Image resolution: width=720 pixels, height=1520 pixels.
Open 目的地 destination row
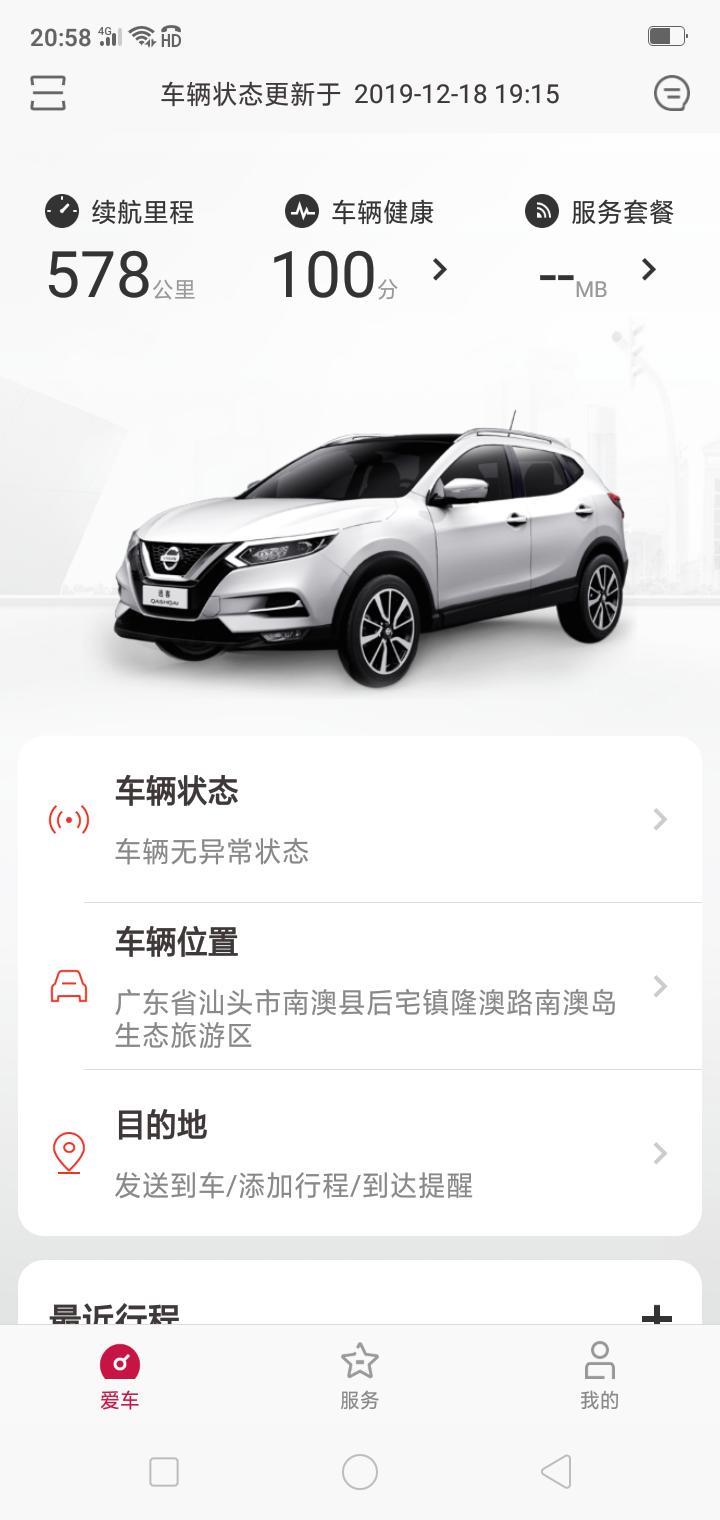click(360, 1153)
